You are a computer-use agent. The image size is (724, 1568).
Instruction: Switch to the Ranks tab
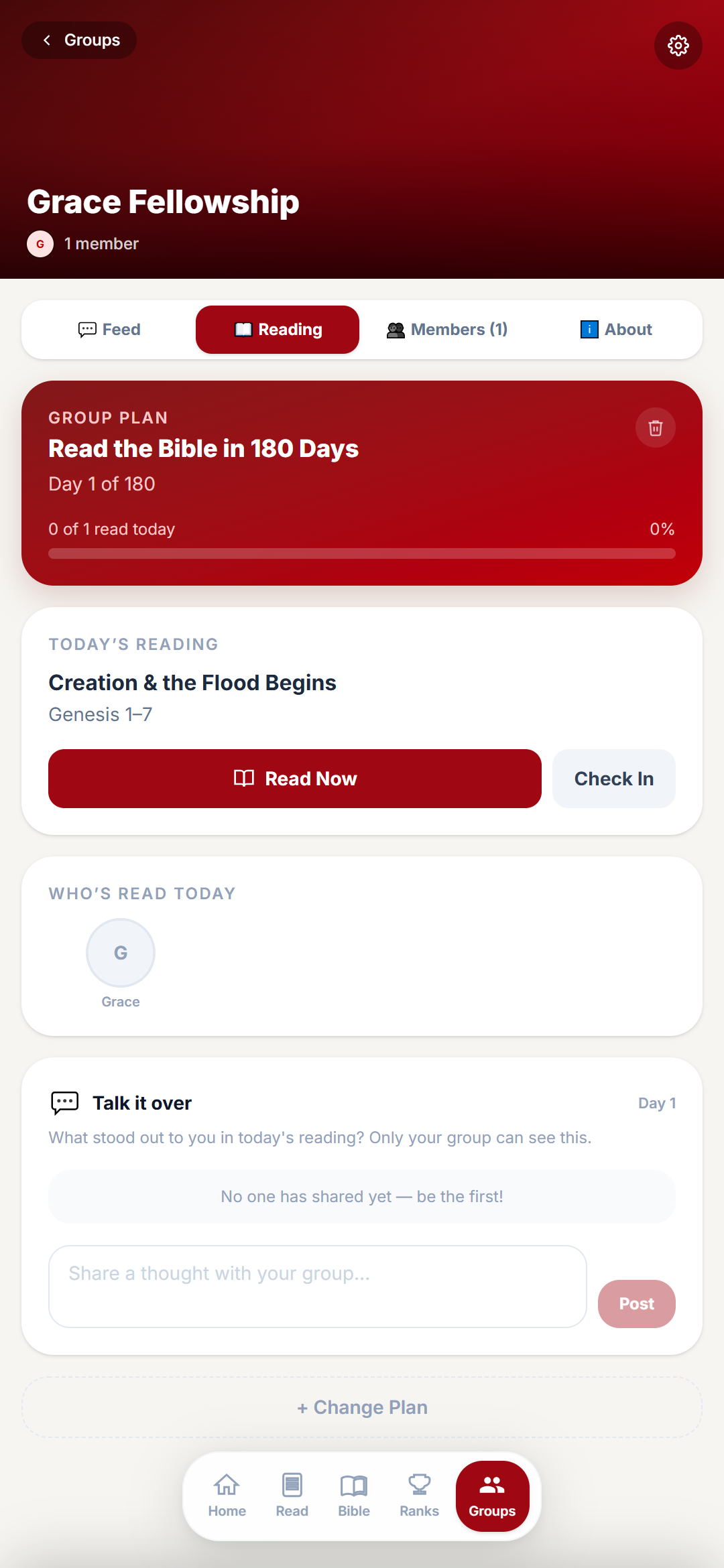(419, 1496)
